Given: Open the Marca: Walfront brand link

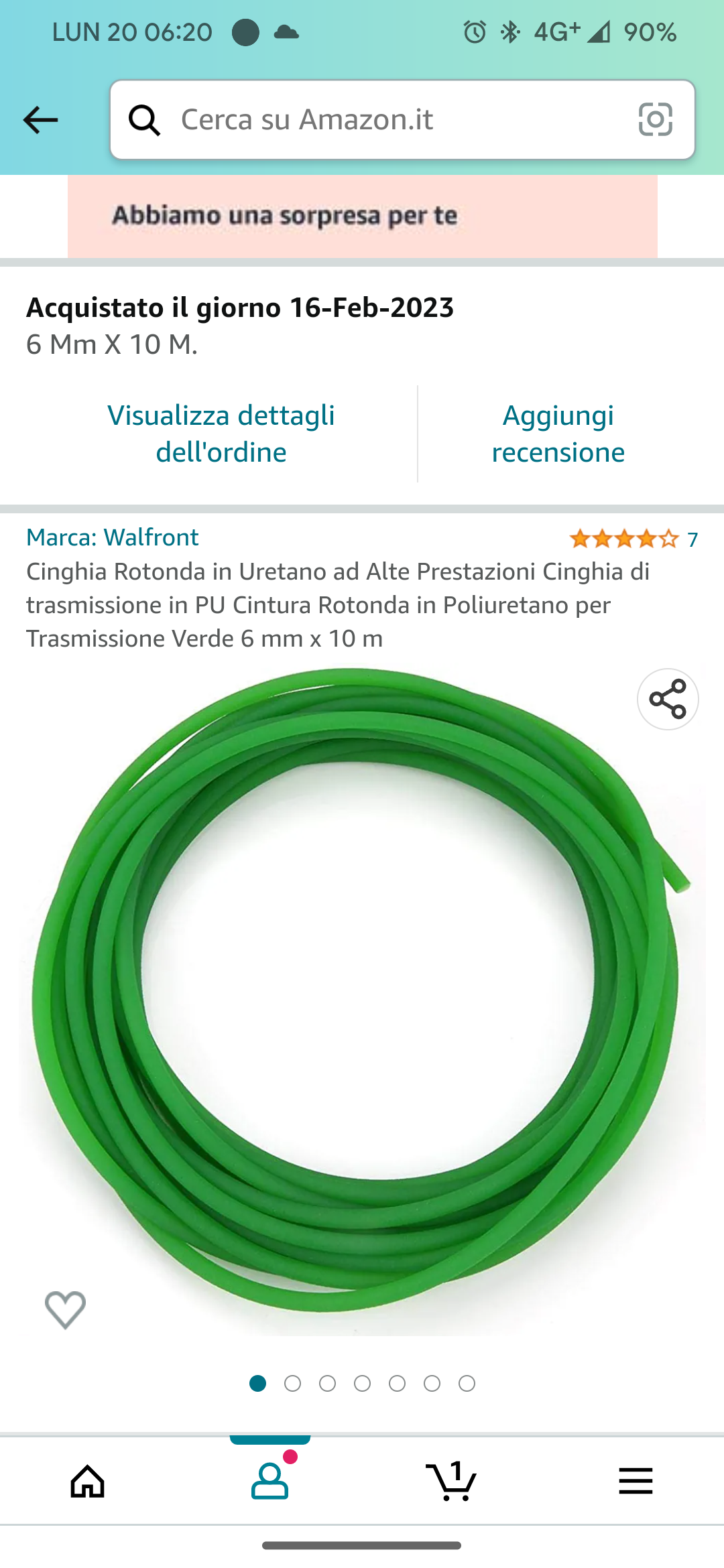Looking at the screenshot, I should (x=113, y=537).
